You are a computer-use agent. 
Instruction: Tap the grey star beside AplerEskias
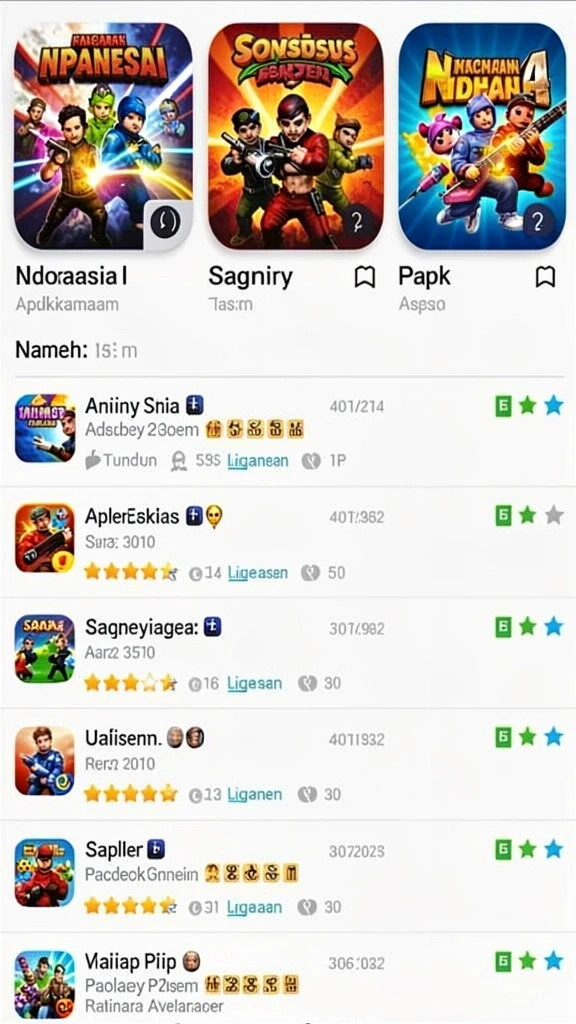pyautogui.click(x=554, y=516)
